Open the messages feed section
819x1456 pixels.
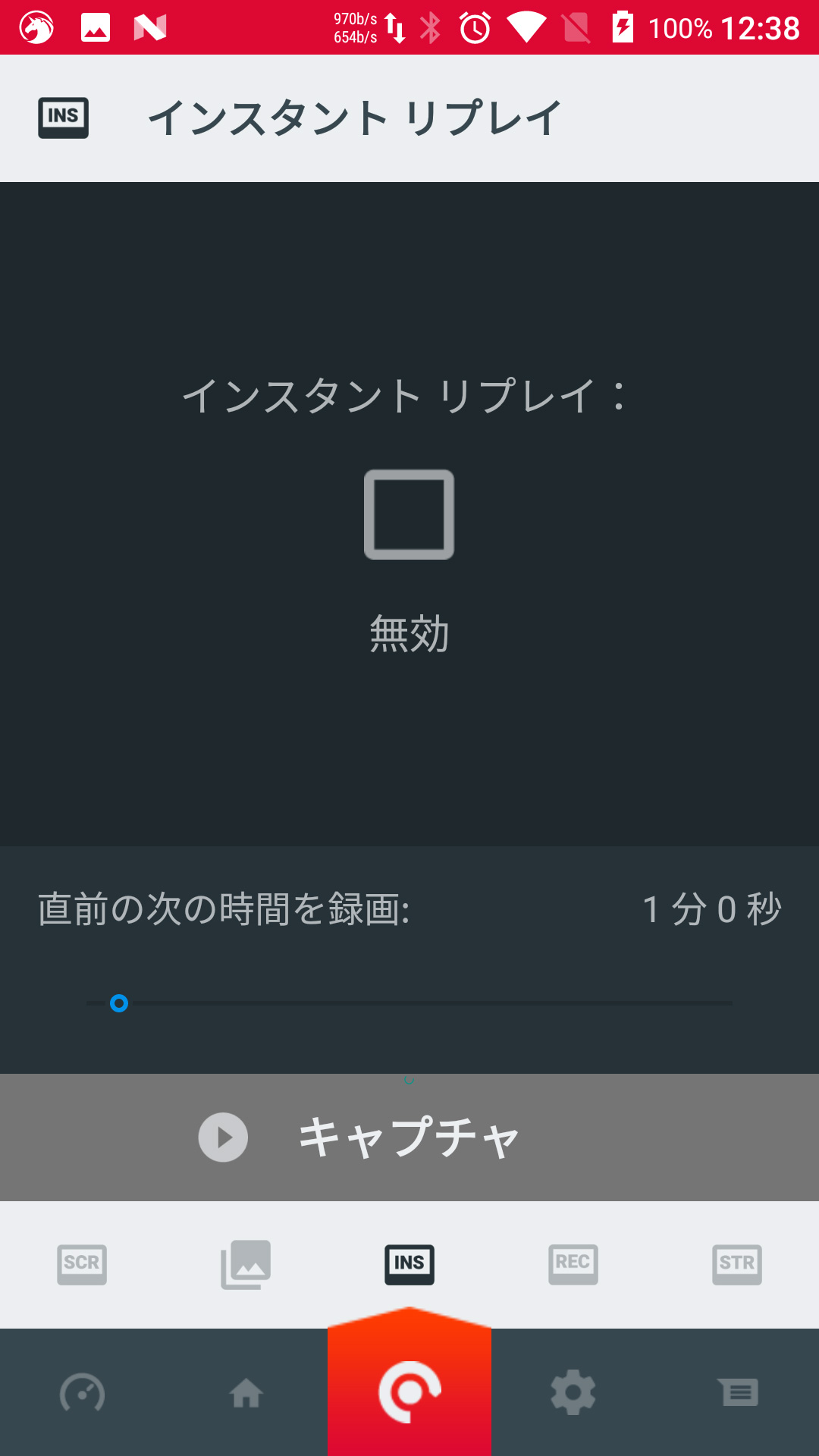[738, 1392]
